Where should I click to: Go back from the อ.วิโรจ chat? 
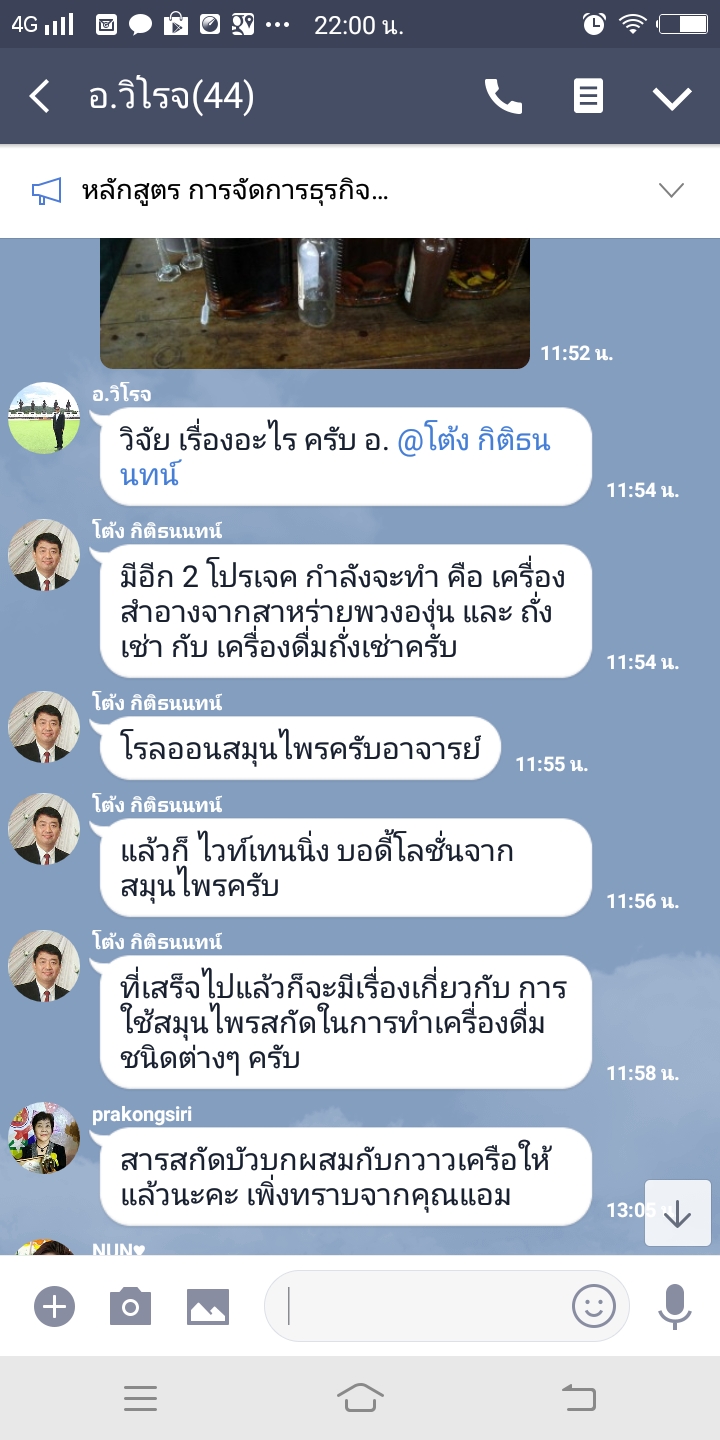click(x=40, y=97)
